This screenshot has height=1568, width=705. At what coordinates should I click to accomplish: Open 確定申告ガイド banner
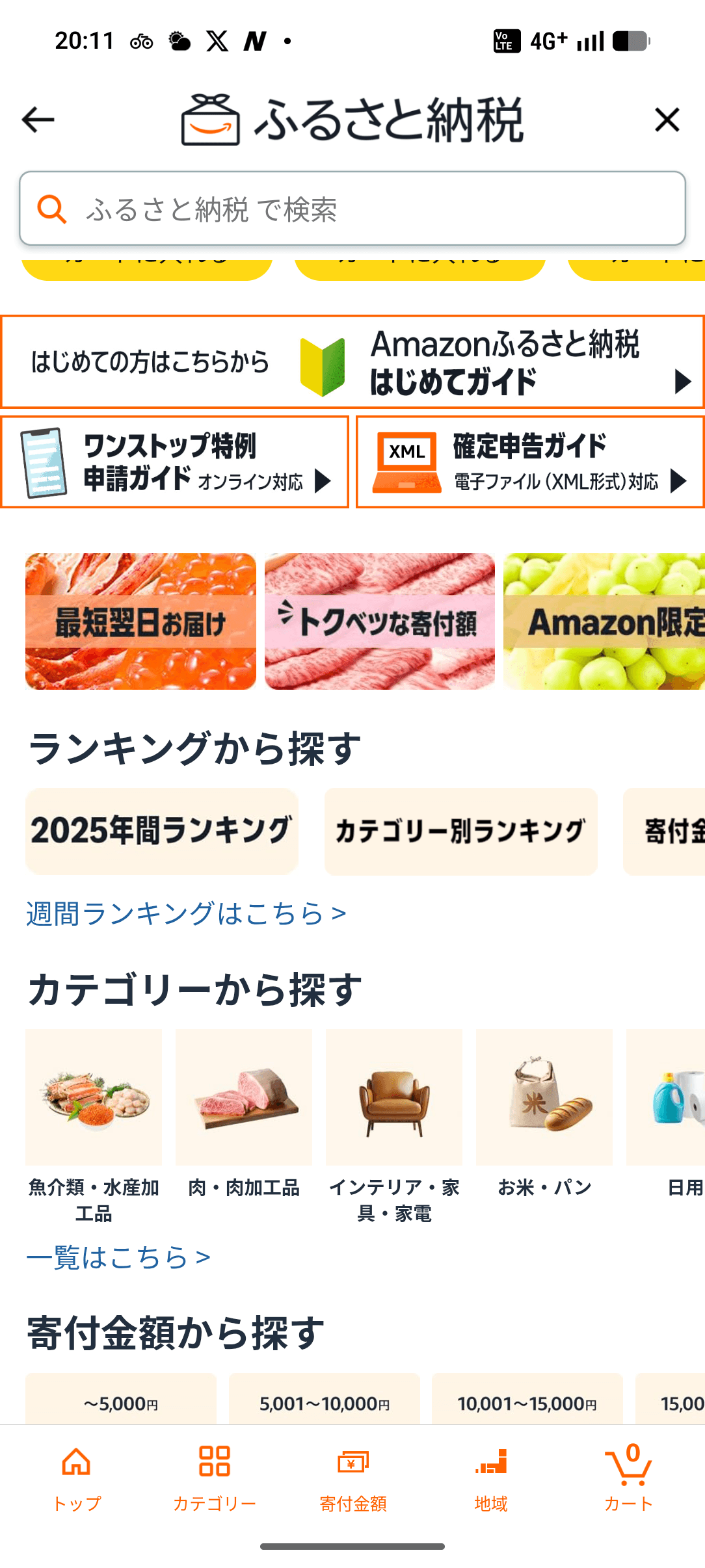point(529,462)
